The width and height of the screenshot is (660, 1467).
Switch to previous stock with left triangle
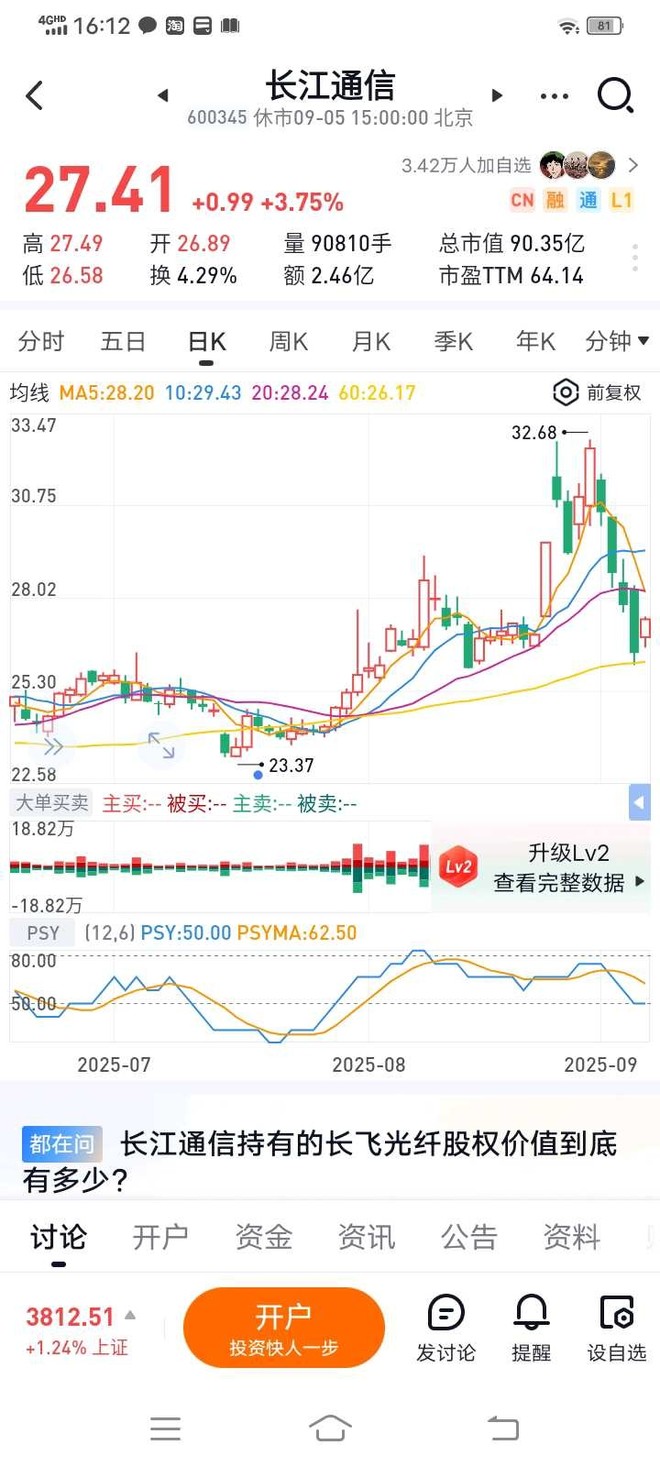tap(163, 96)
